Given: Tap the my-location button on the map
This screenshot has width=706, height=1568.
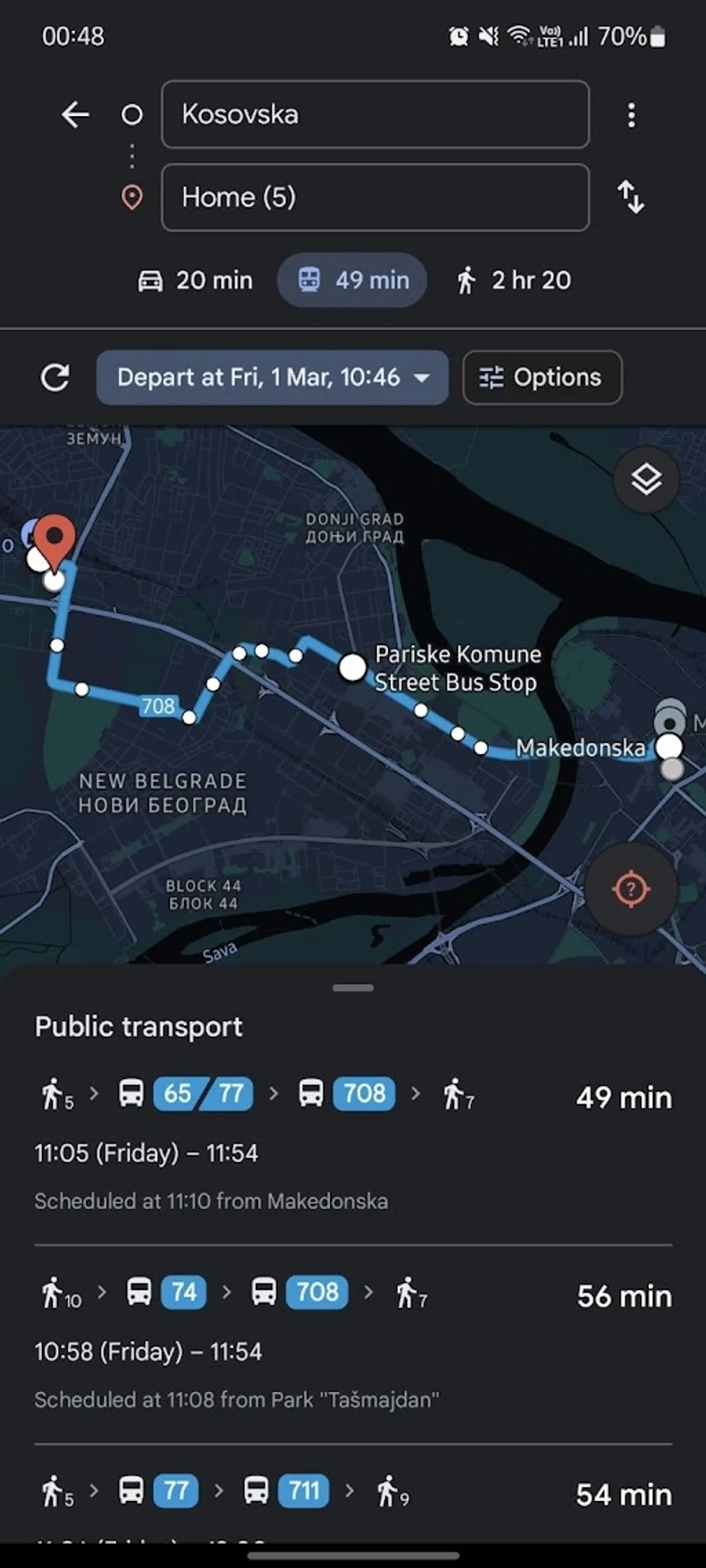Looking at the screenshot, I should point(631,889).
